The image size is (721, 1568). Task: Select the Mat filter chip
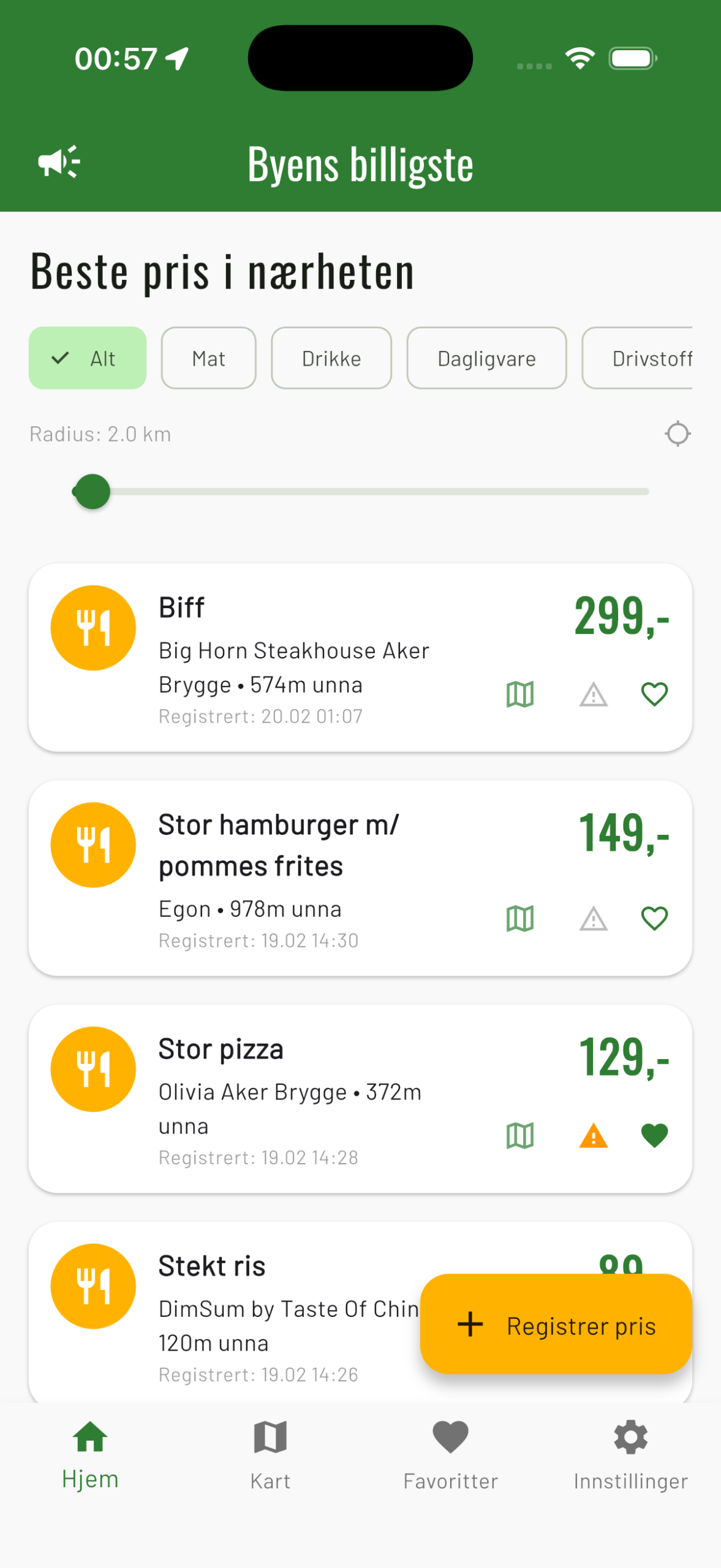(208, 358)
